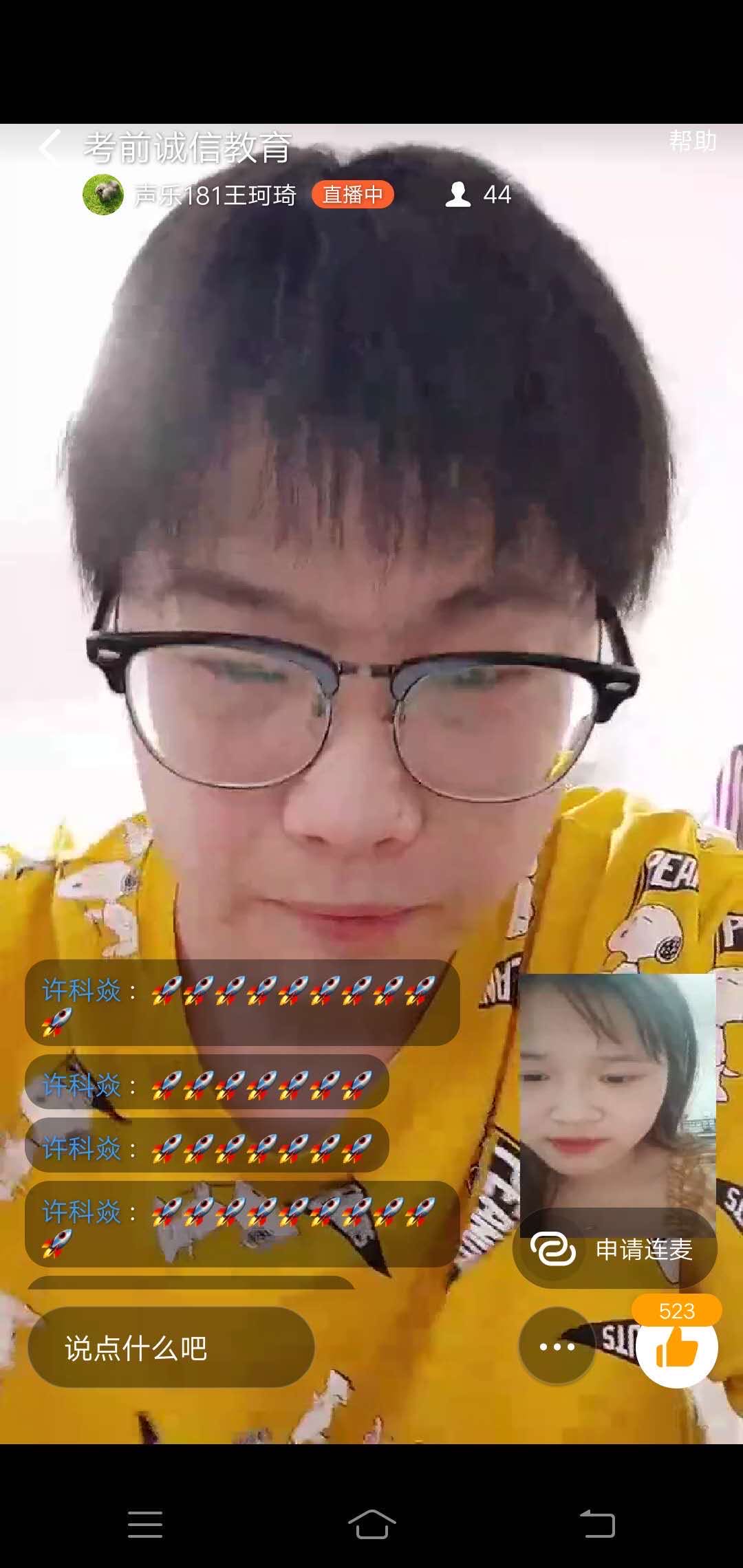Go to the system home screen
The image size is (743, 1568).
tap(371, 1525)
